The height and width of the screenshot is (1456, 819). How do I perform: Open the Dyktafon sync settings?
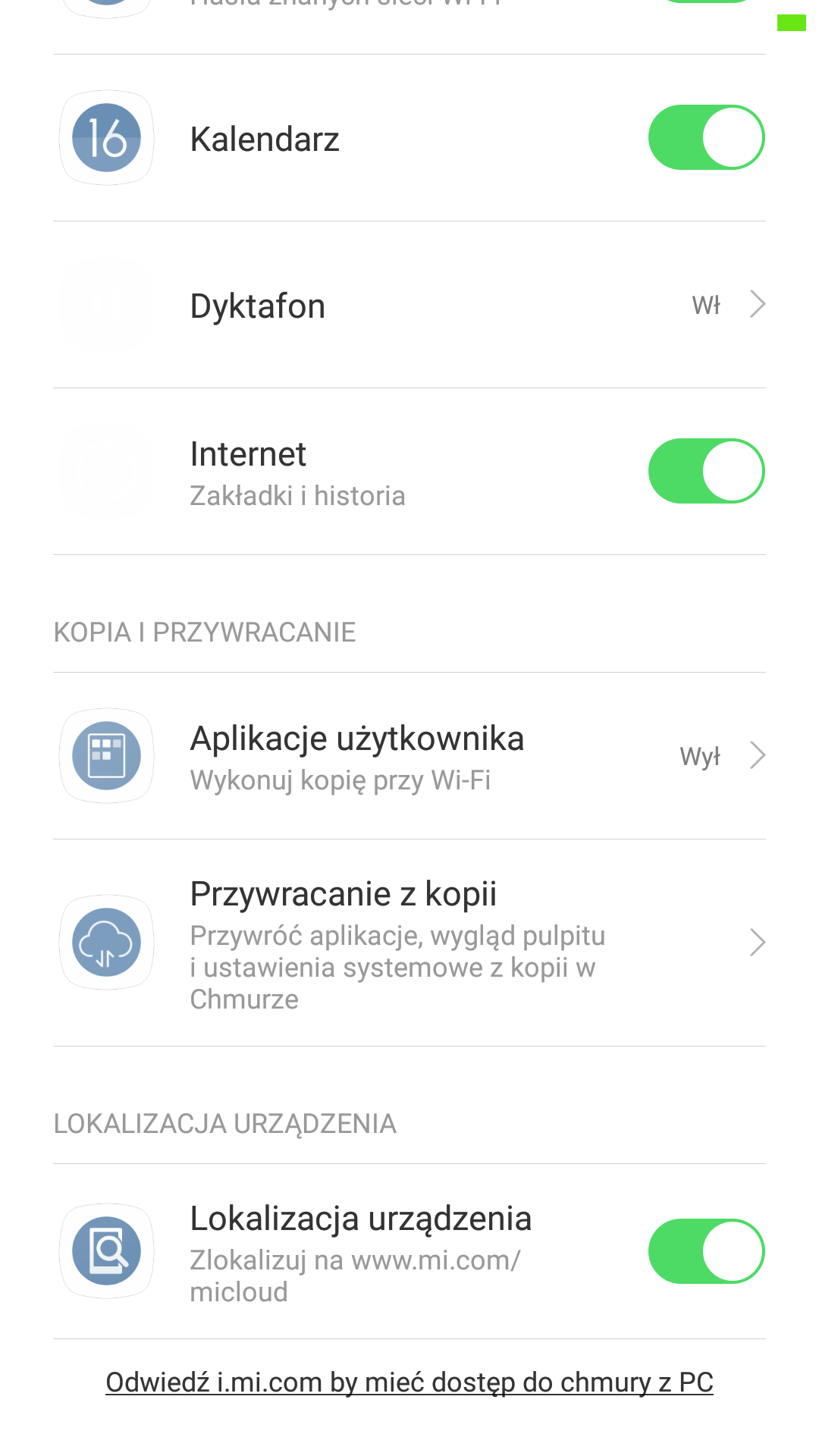coord(409,305)
